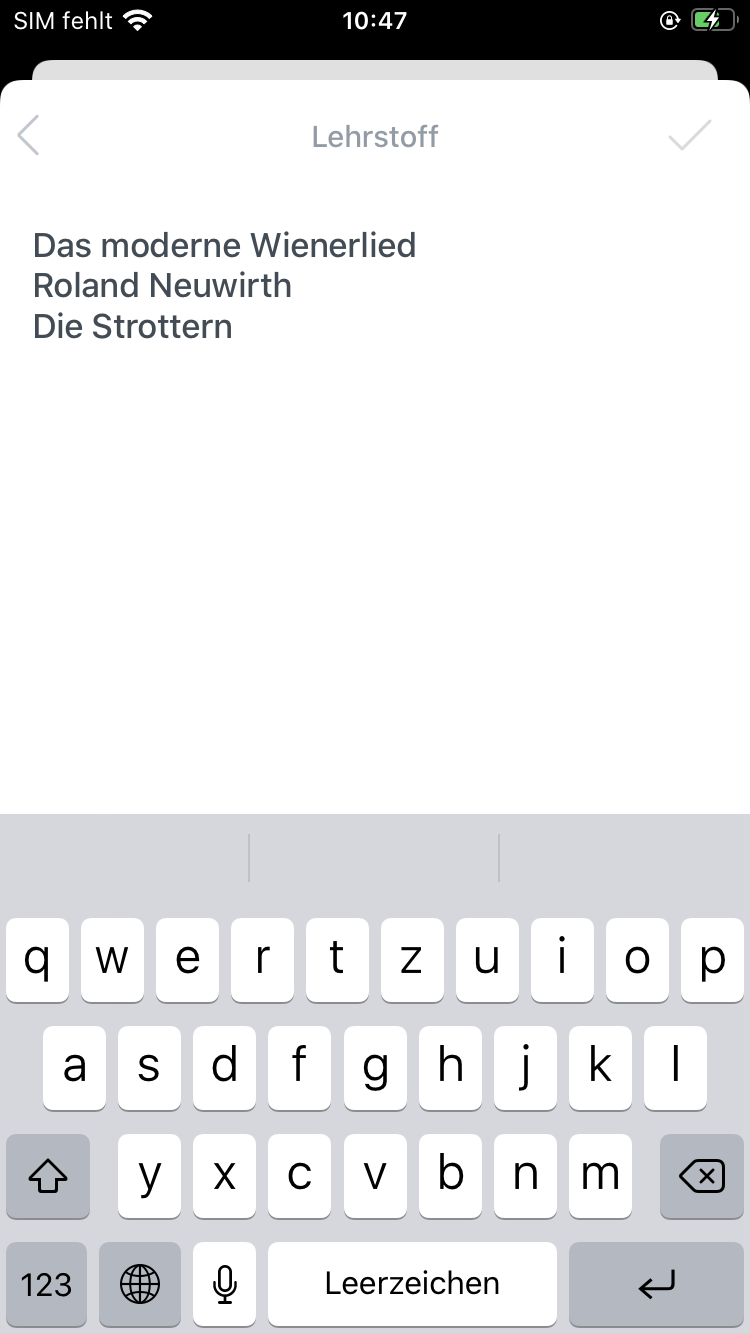Enable shift on the keyboard
The height and width of the screenshot is (1334, 750).
[47, 1176]
